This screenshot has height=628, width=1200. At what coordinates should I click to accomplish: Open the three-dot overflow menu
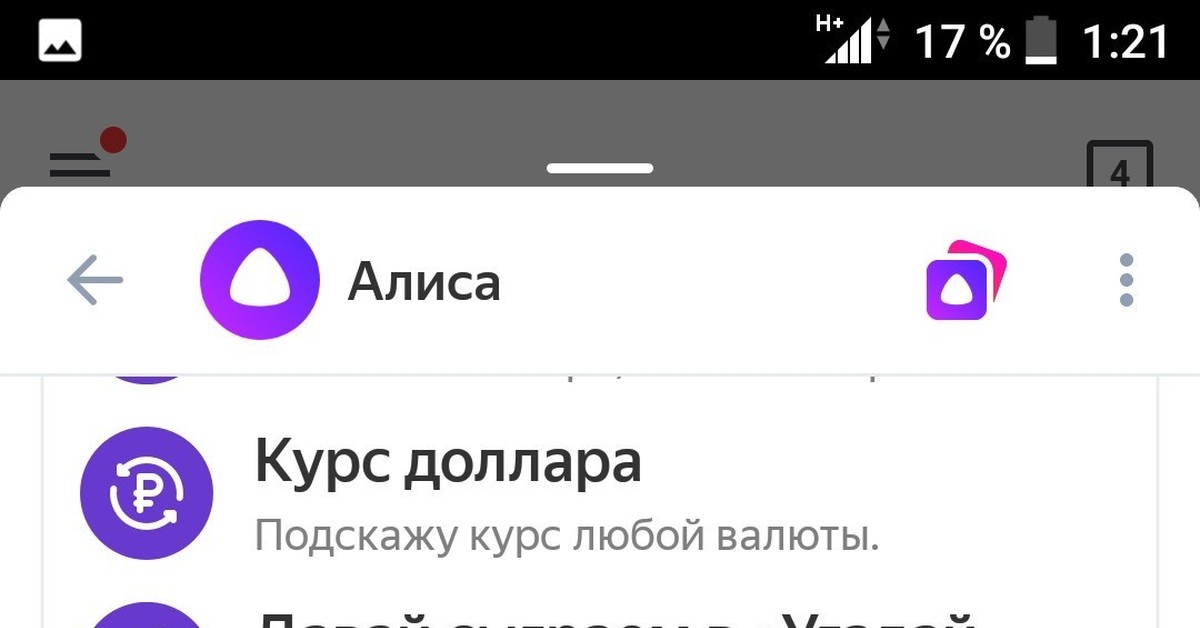point(1127,279)
